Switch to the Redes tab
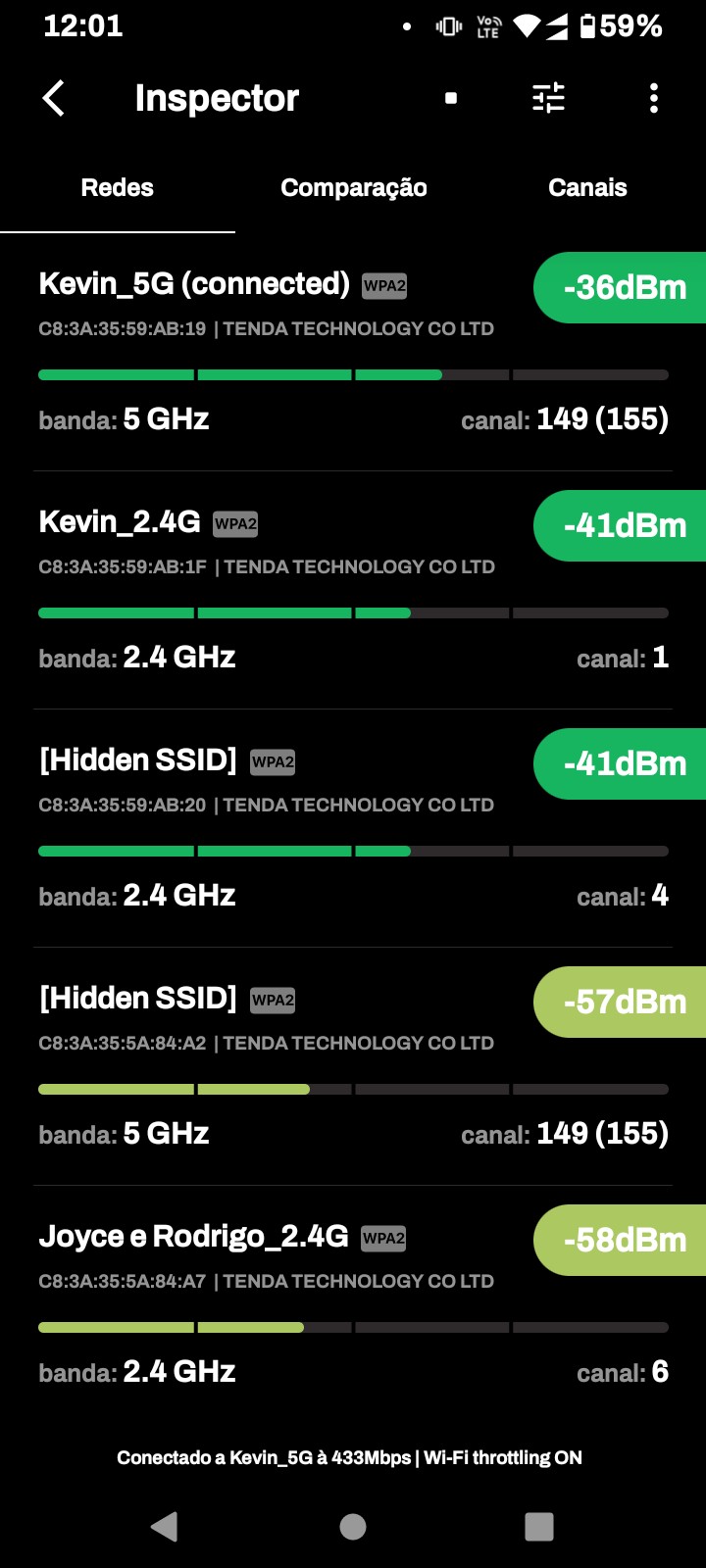 [118, 188]
